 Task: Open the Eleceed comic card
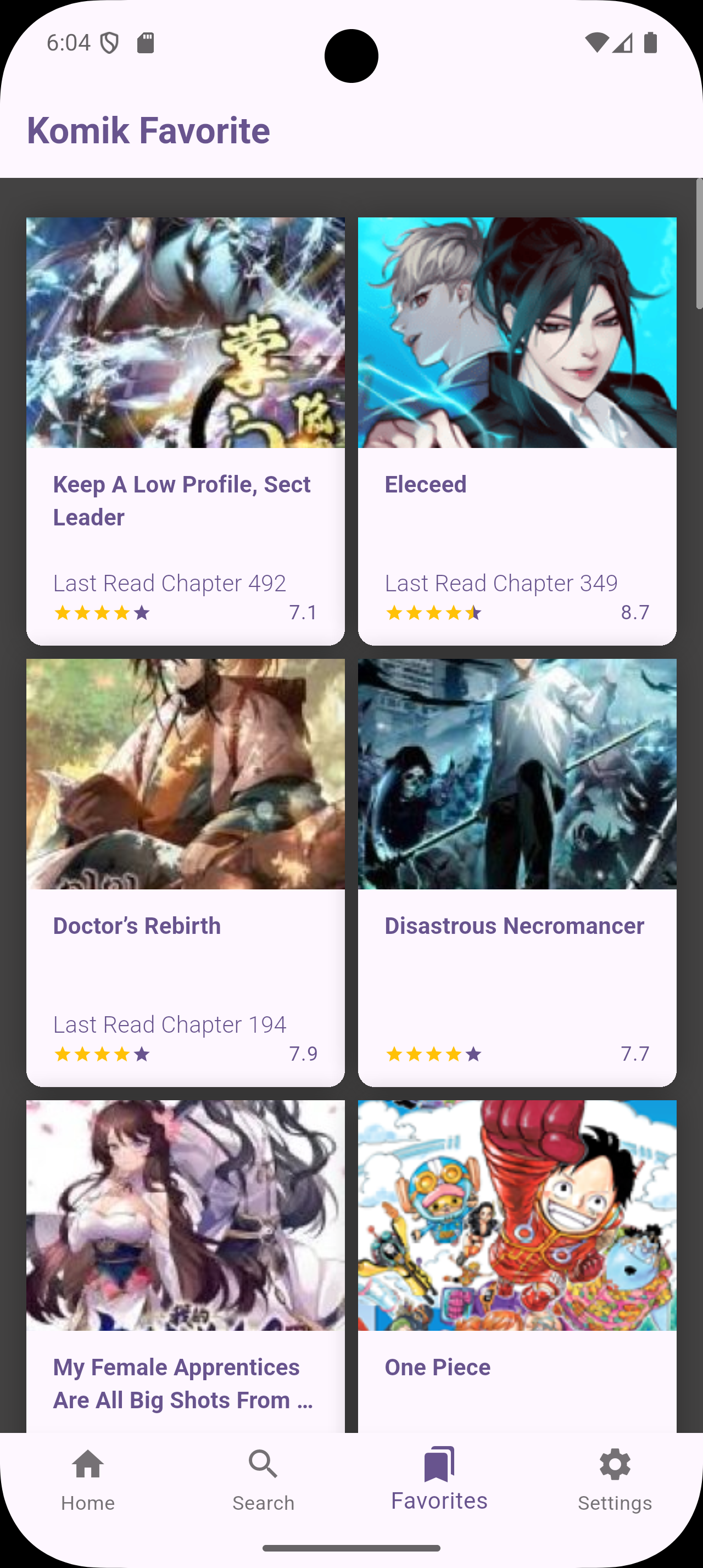(x=517, y=430)
